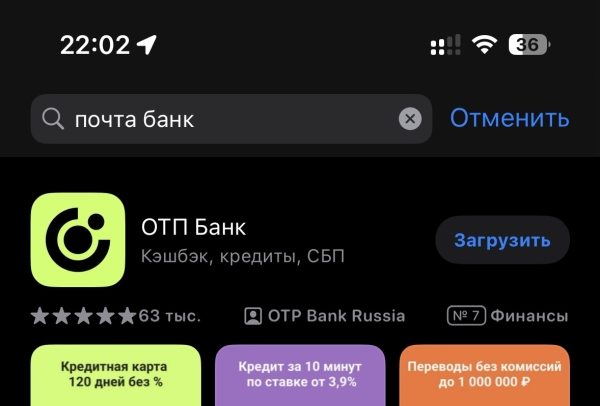This screenshot has width=600, height=406.
Task: Cancel the search with Отменить
Action: [509, 118]
